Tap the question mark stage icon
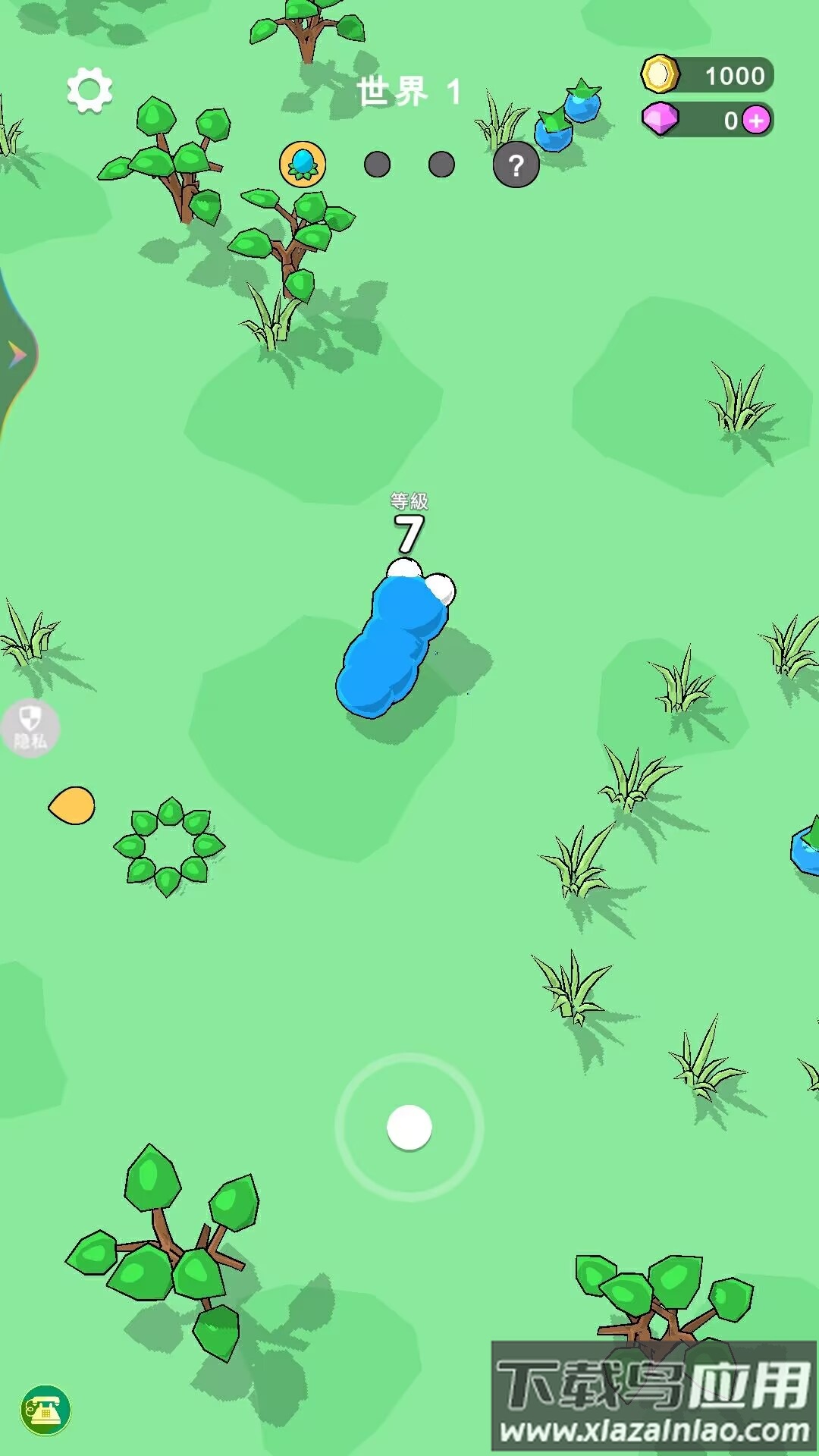The image size is (819, 1456). 516,165
